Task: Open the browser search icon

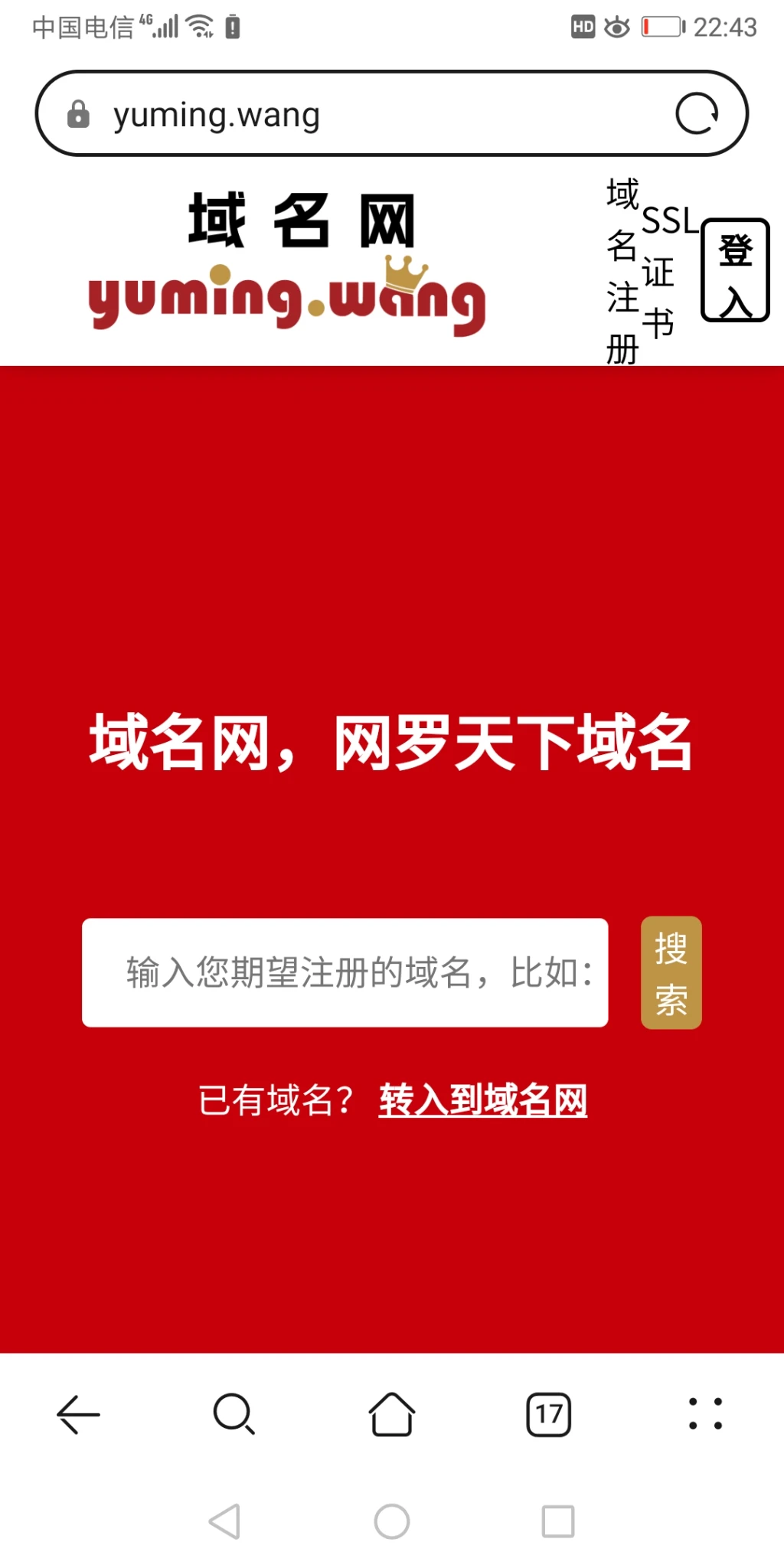Action: click(x=234, y=1414)
